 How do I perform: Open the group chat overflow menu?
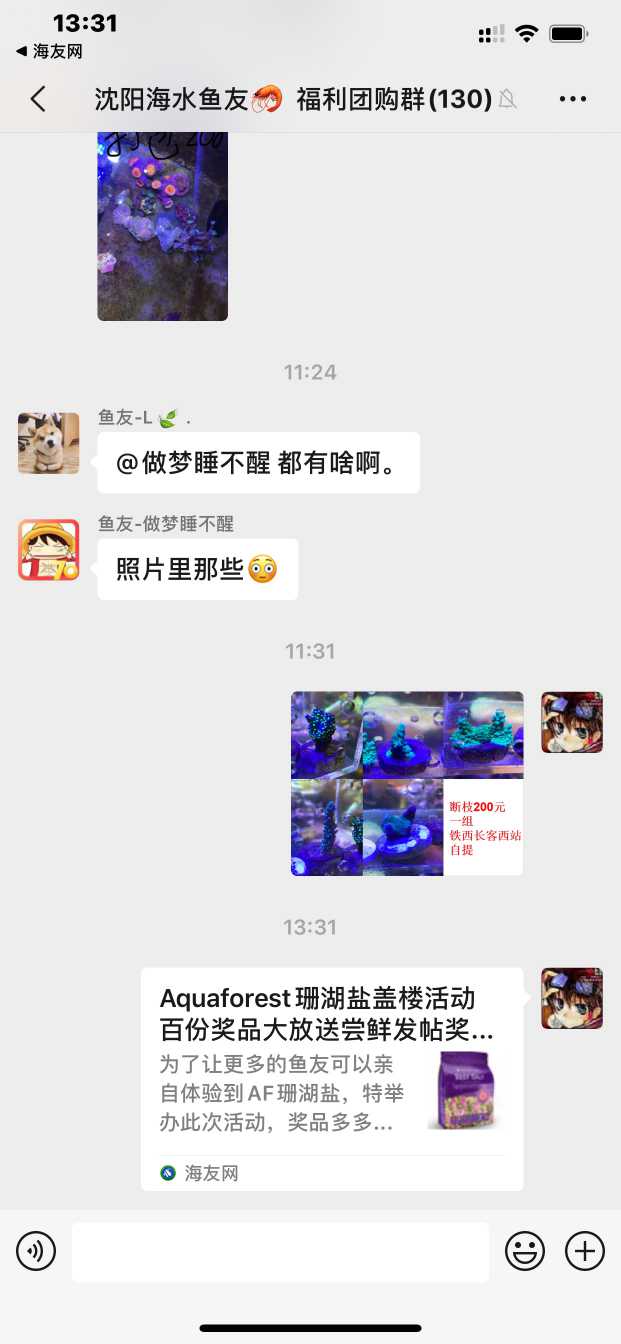(573, 99)
